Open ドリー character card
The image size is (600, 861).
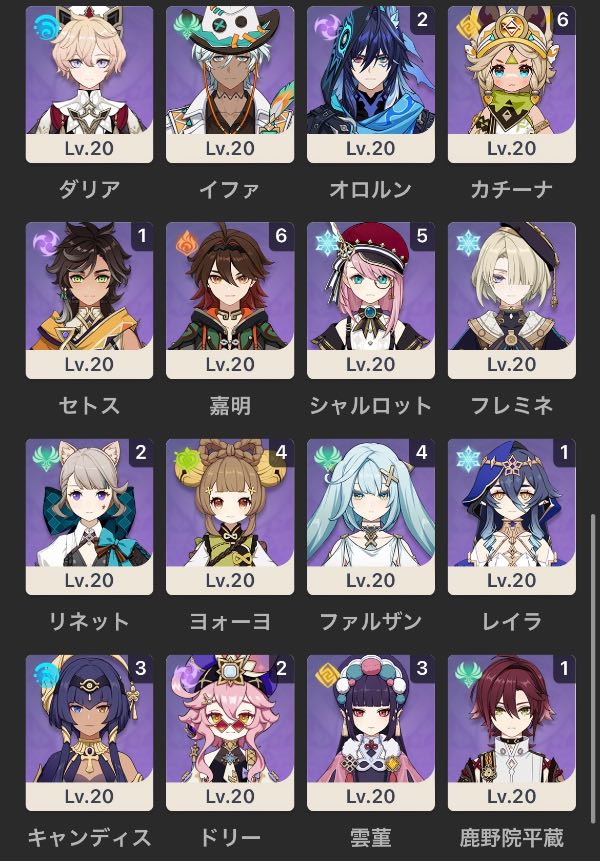point(230,732)
